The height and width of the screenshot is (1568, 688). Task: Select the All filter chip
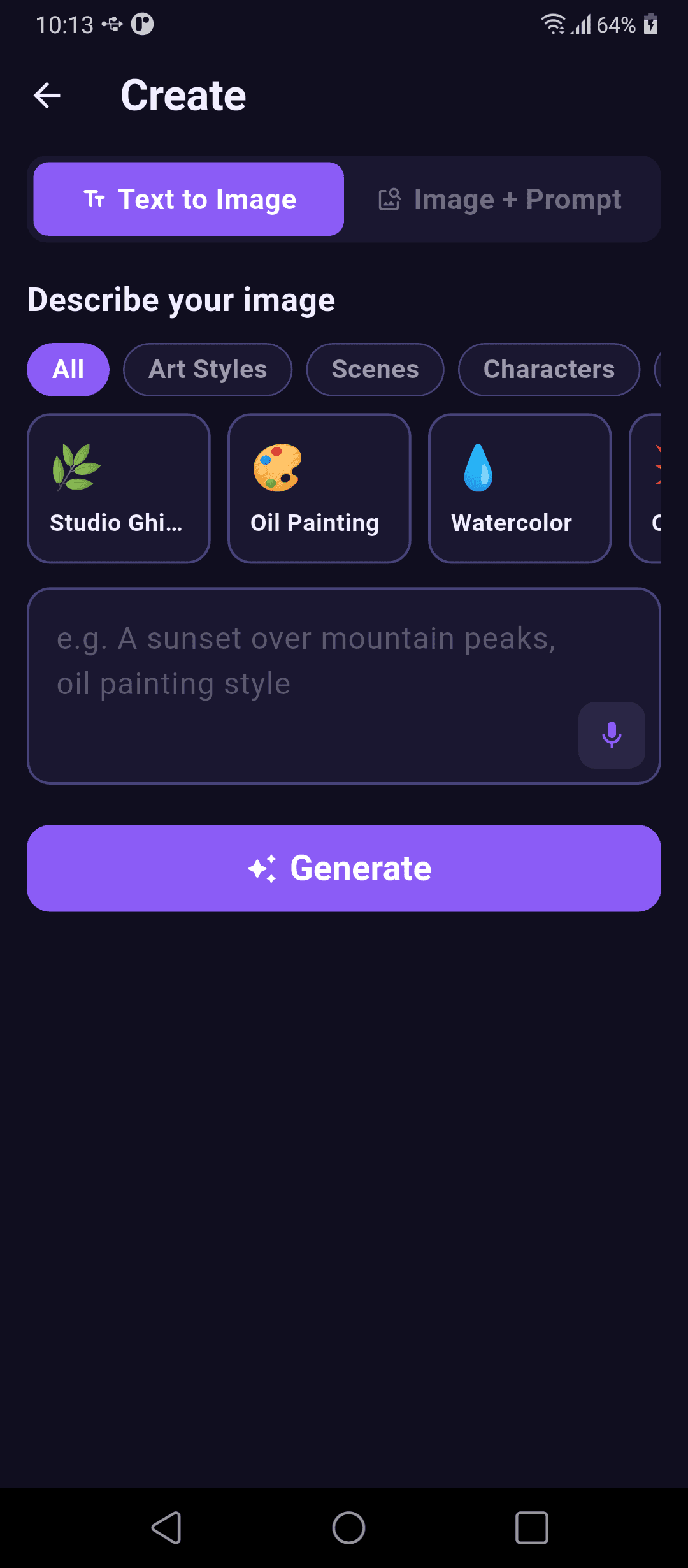click(x=68, y=369)
